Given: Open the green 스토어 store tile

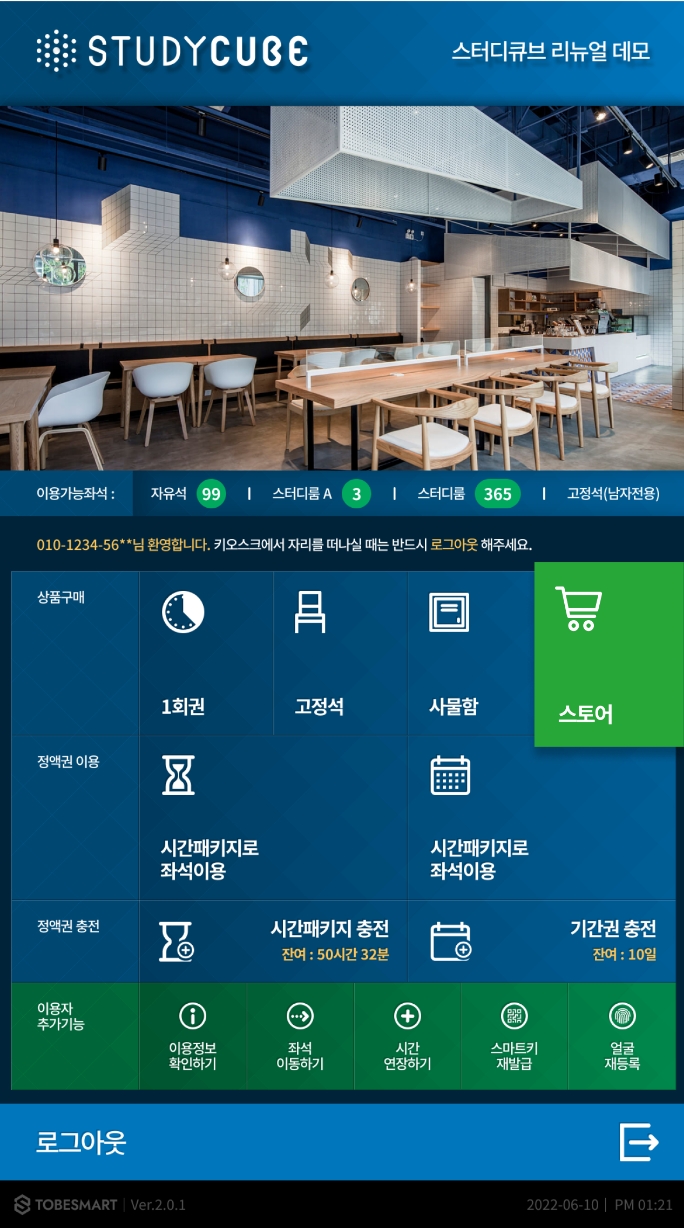Looking at the screenshot, I should point(608,654).
